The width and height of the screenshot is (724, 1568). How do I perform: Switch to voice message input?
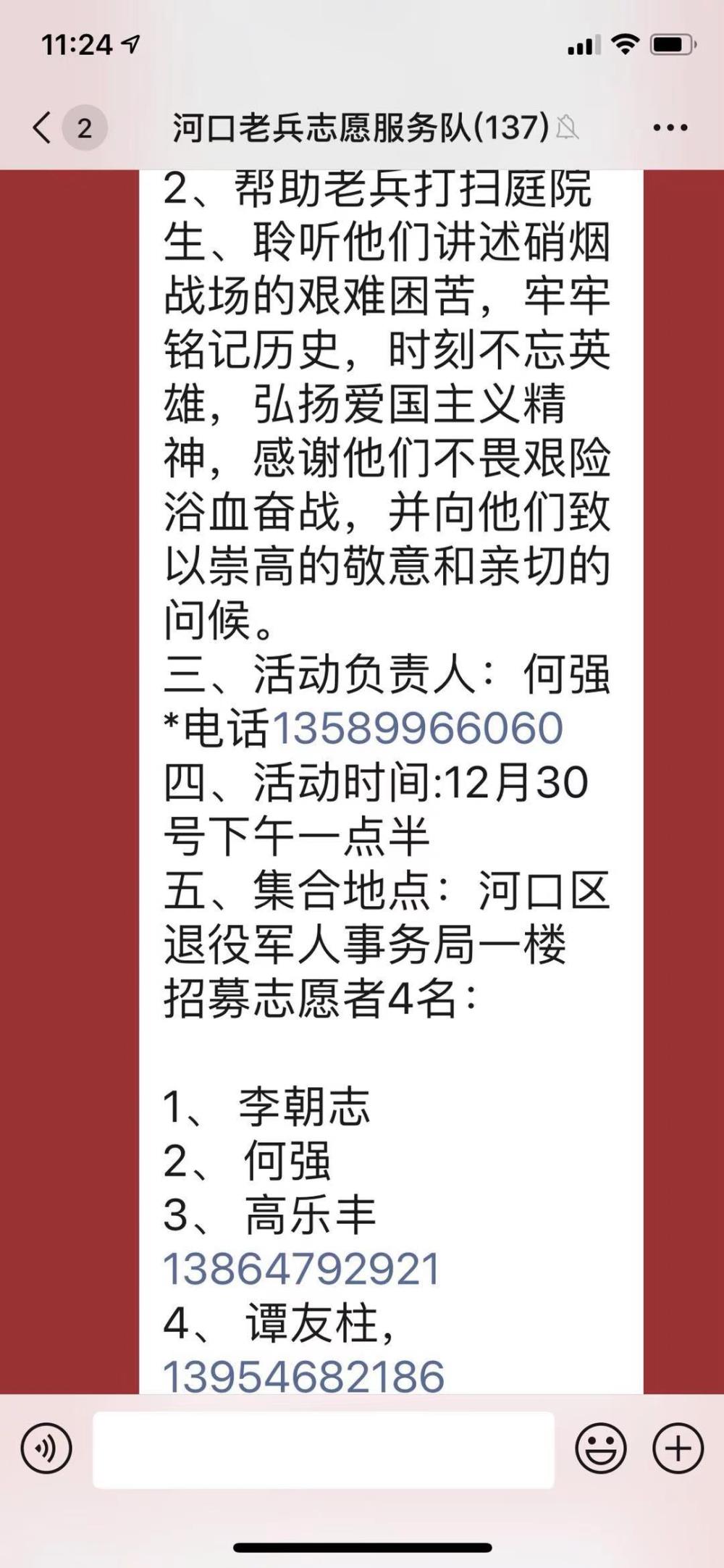pyautogui.click(x=47, y=1449)
